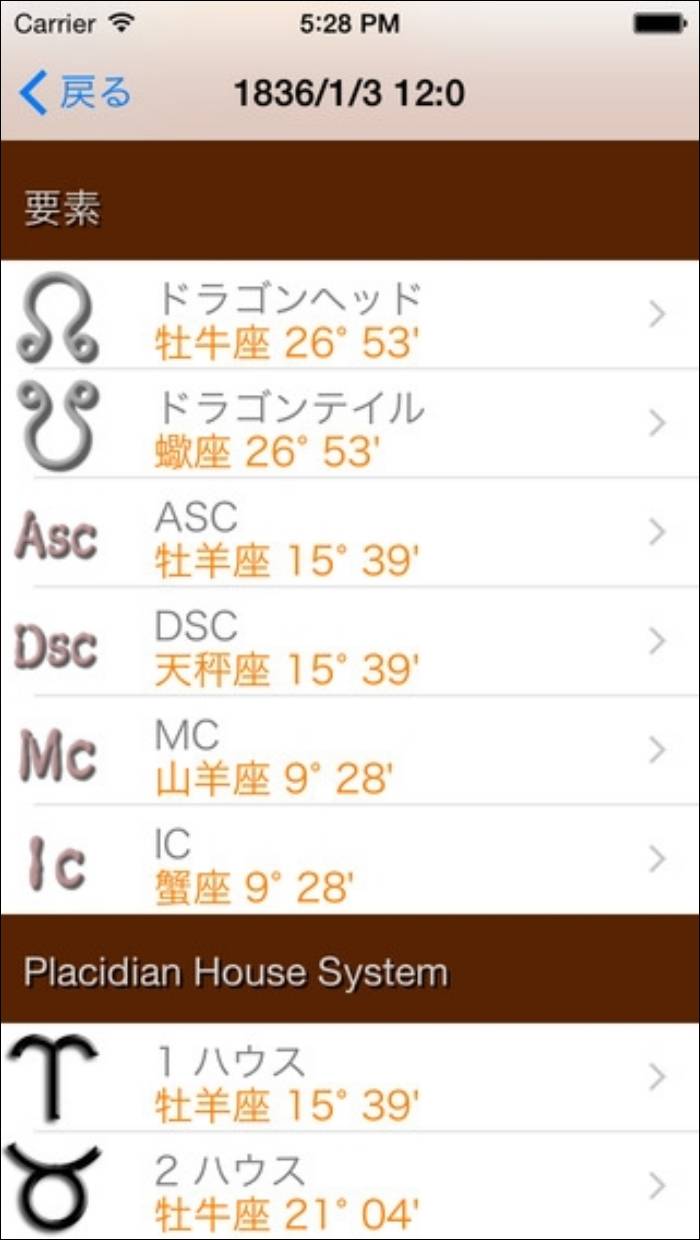Viewport: 700px width, 1240px height.
Task: View details for 1 ハウス
Action: click(x=350, y=1077)
